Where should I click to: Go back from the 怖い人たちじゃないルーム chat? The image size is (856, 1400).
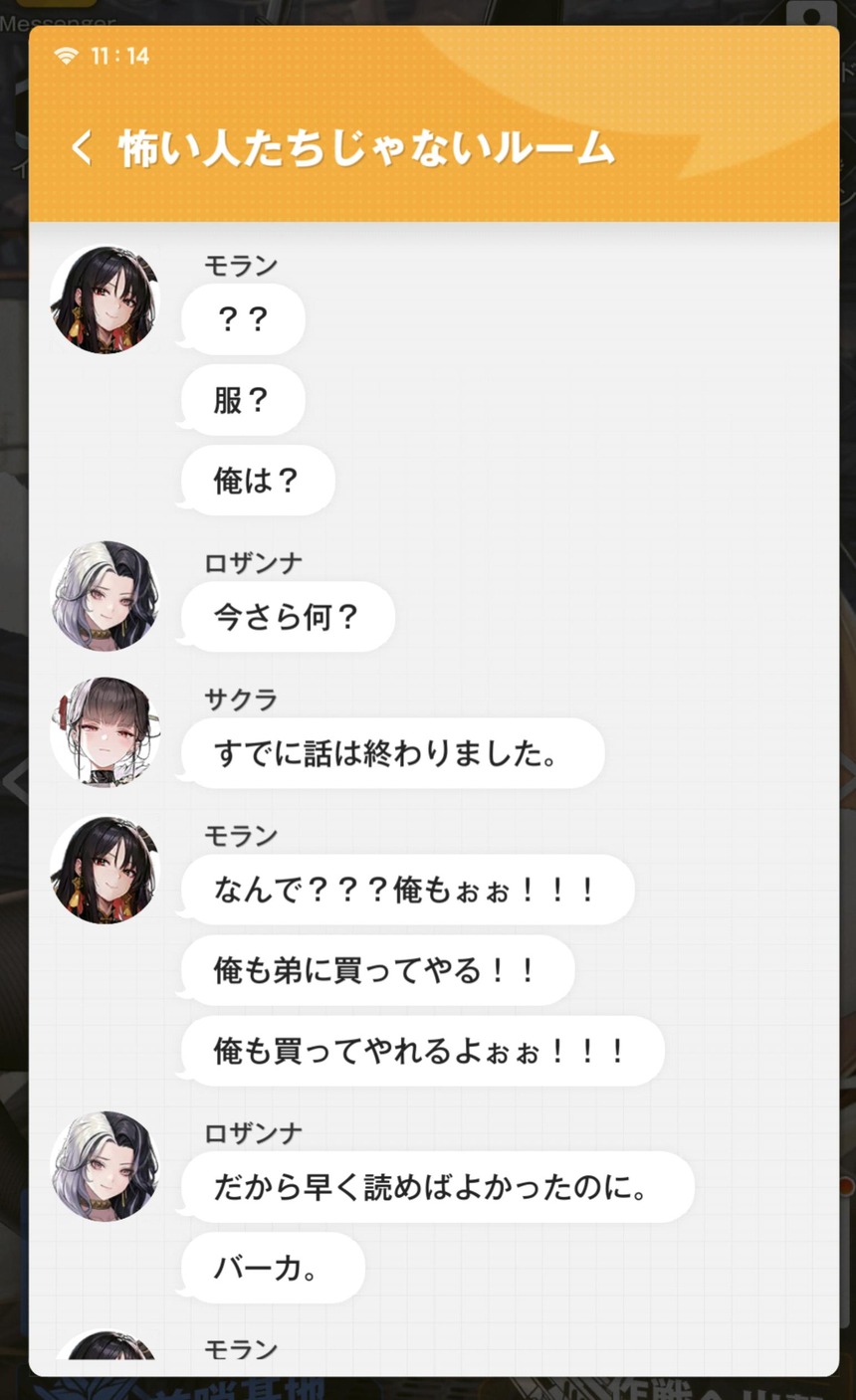(82, 148)
